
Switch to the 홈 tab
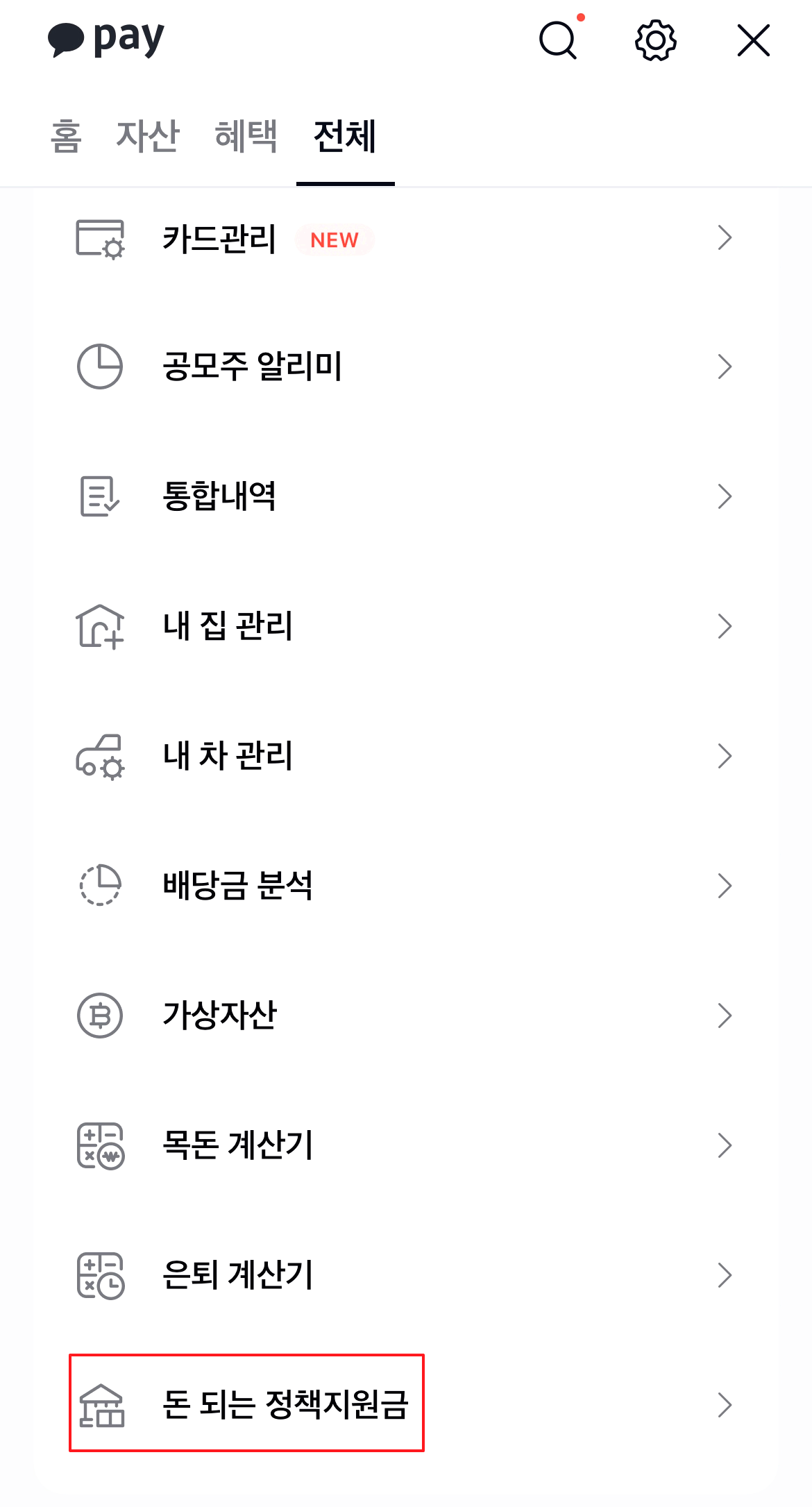point(66,137)
